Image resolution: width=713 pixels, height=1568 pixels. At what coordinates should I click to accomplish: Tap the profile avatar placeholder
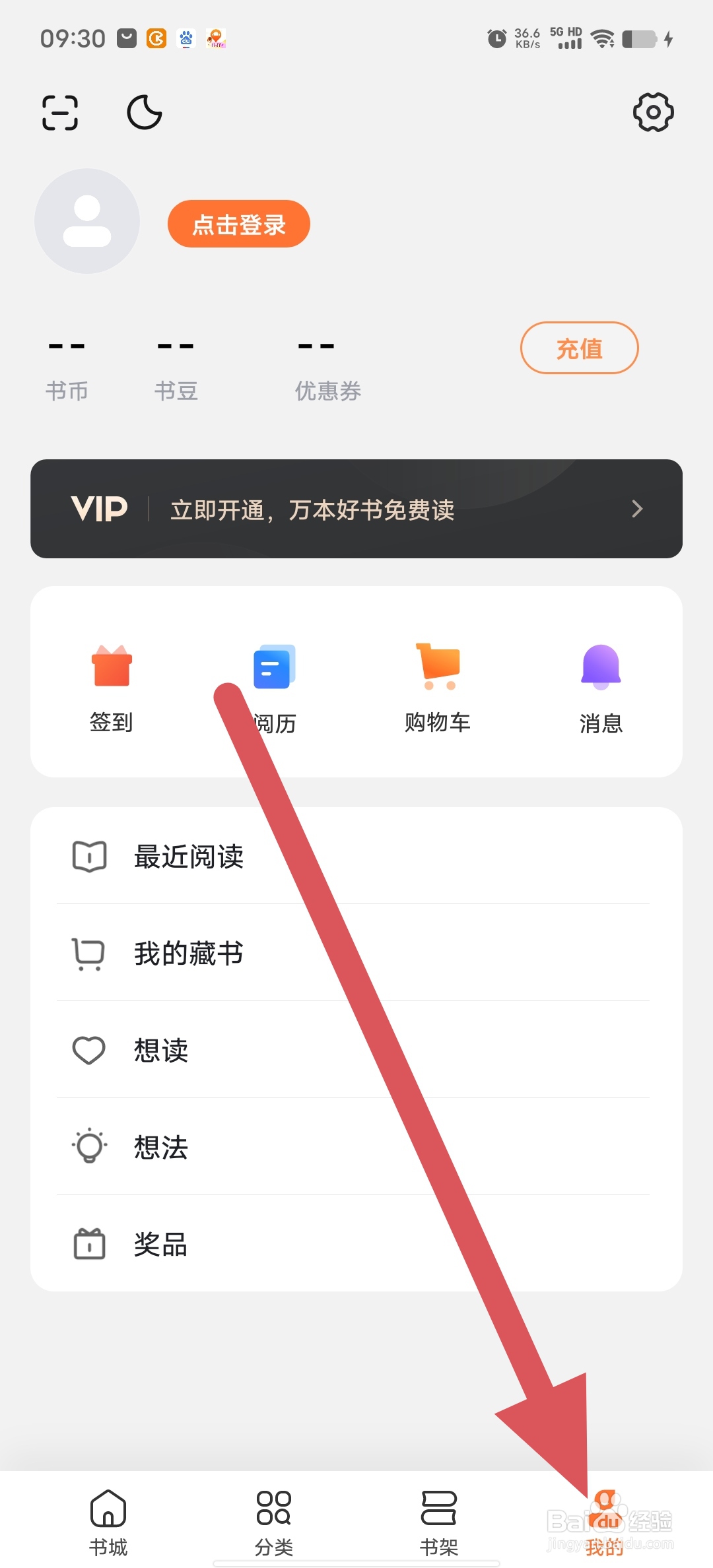pos(86,222)
